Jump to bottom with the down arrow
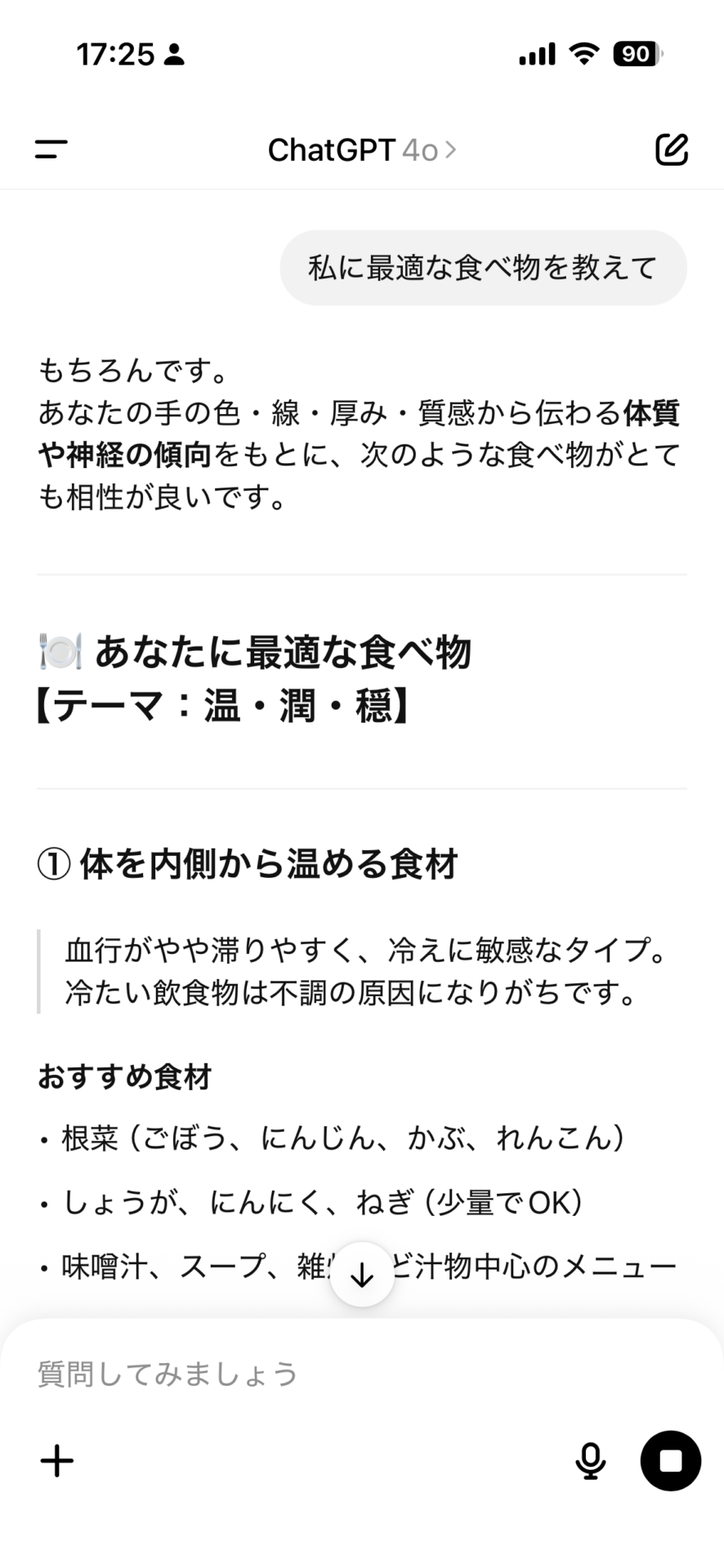The image size is (724, 1568). point(362,1274)
